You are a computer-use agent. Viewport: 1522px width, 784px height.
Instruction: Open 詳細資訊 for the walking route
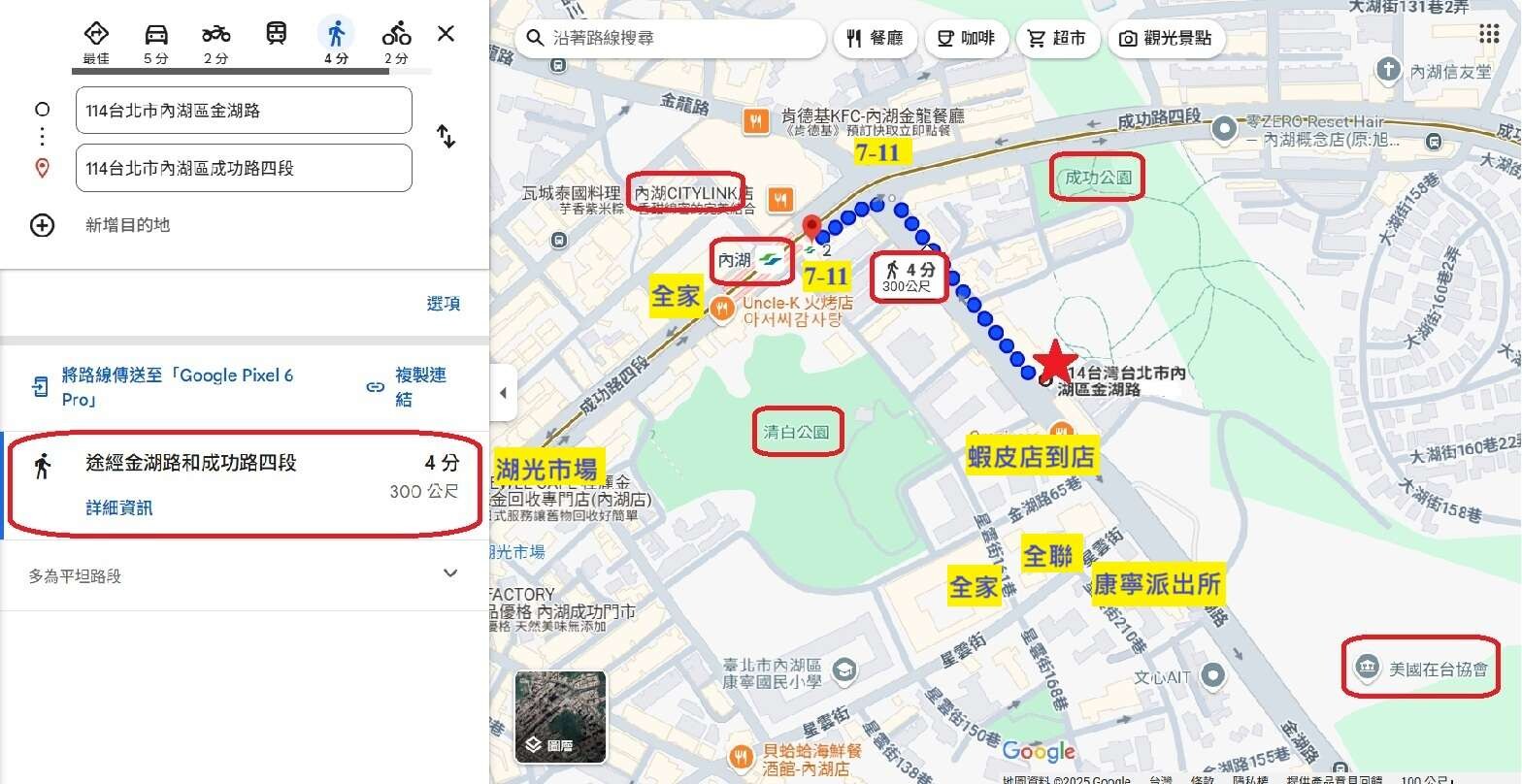(118, 507)
